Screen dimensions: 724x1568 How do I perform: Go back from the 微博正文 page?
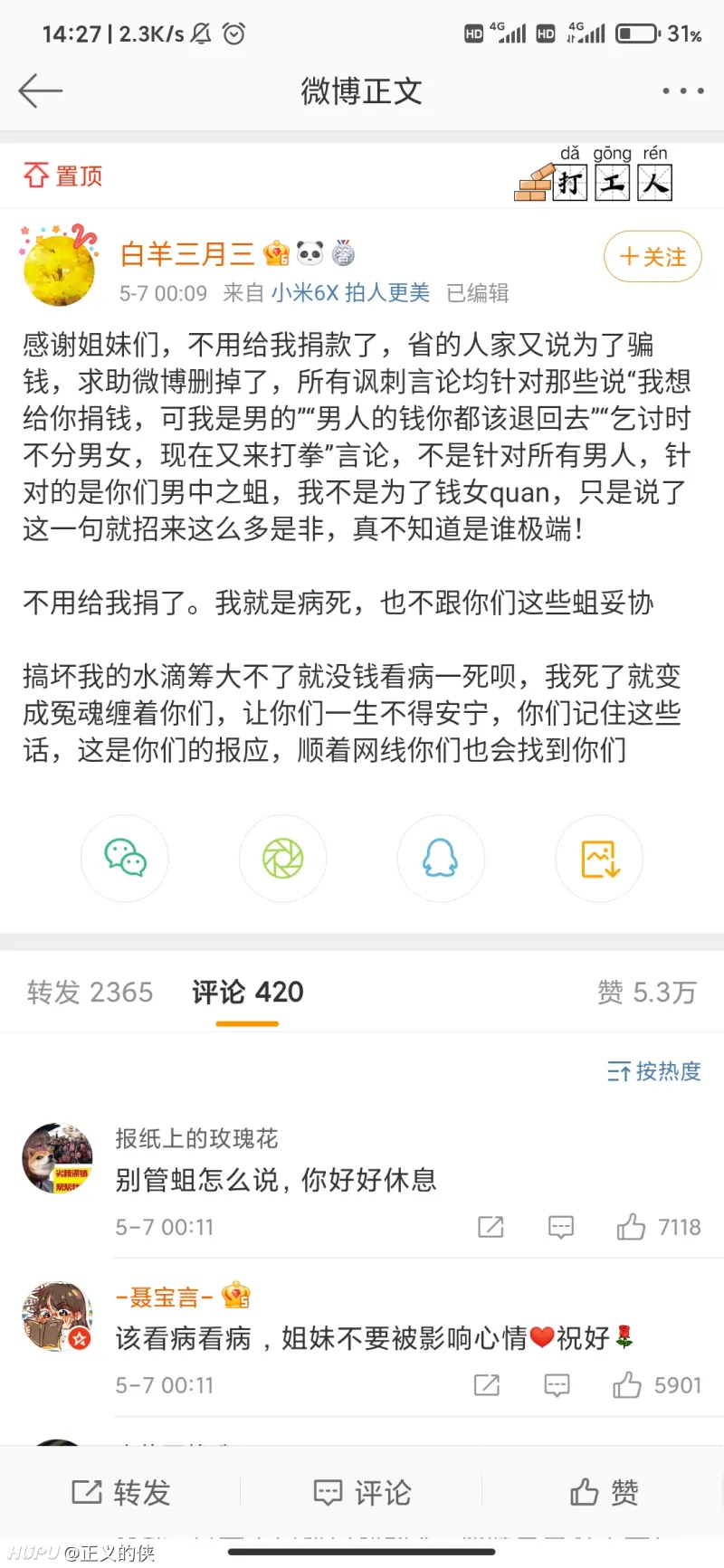[41, 91]
